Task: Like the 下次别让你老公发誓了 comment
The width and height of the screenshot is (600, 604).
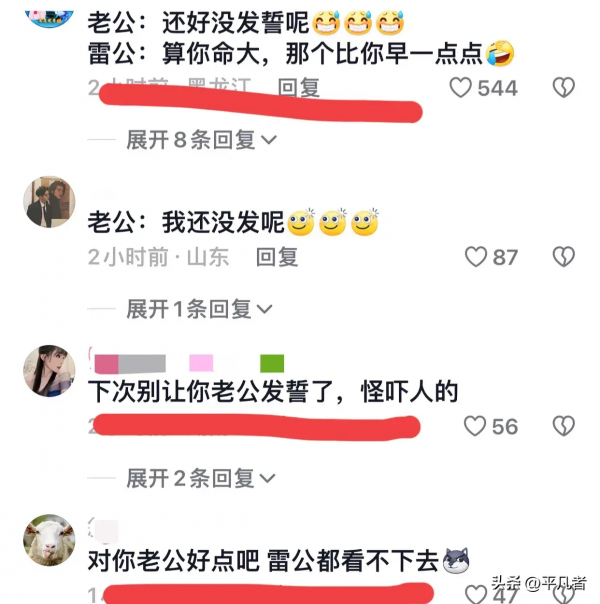Action: click(x=476, y=427)
